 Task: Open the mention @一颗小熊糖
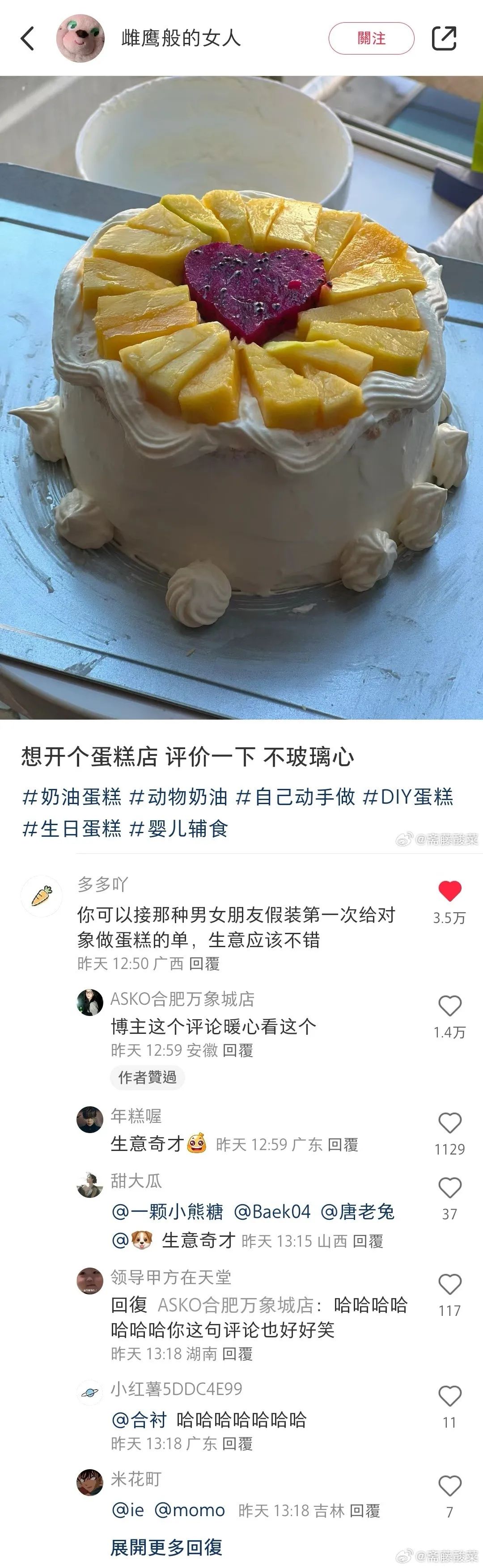[x=168, y=1211]
